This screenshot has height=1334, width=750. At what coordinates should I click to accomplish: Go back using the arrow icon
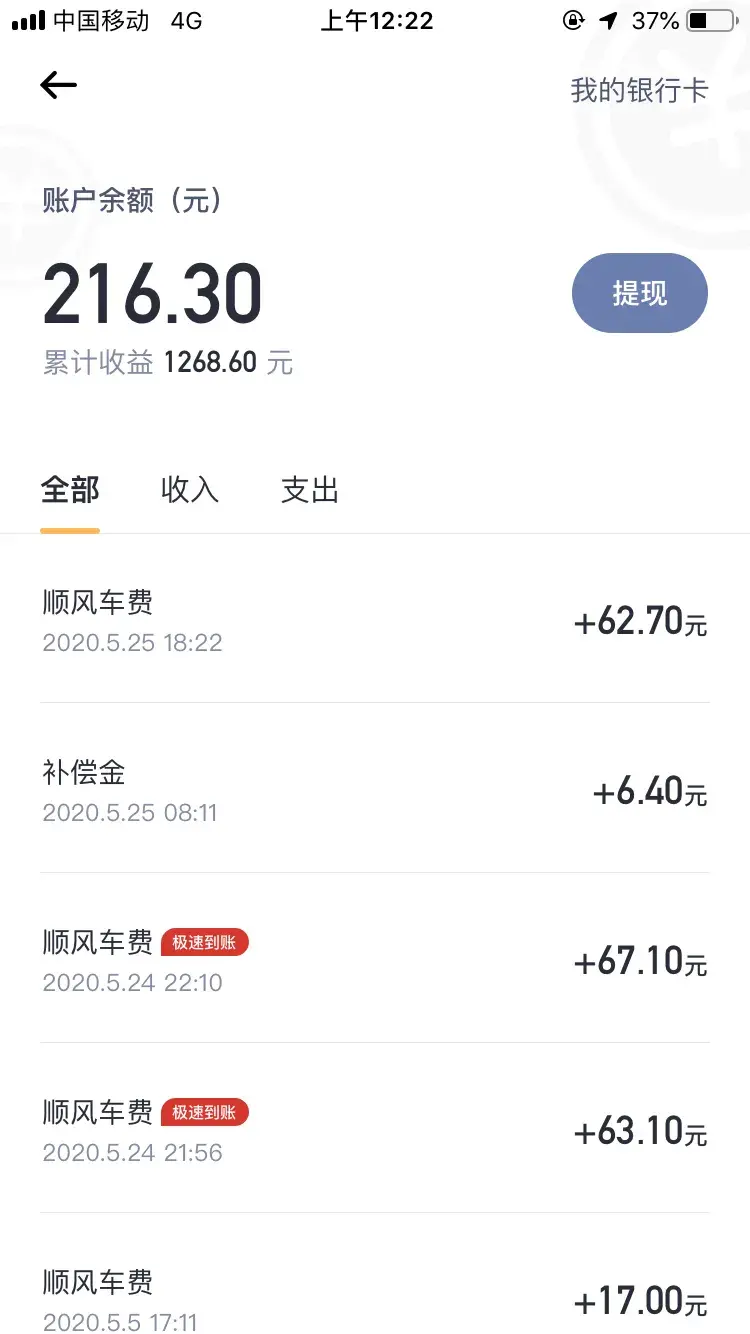(58, 86)
